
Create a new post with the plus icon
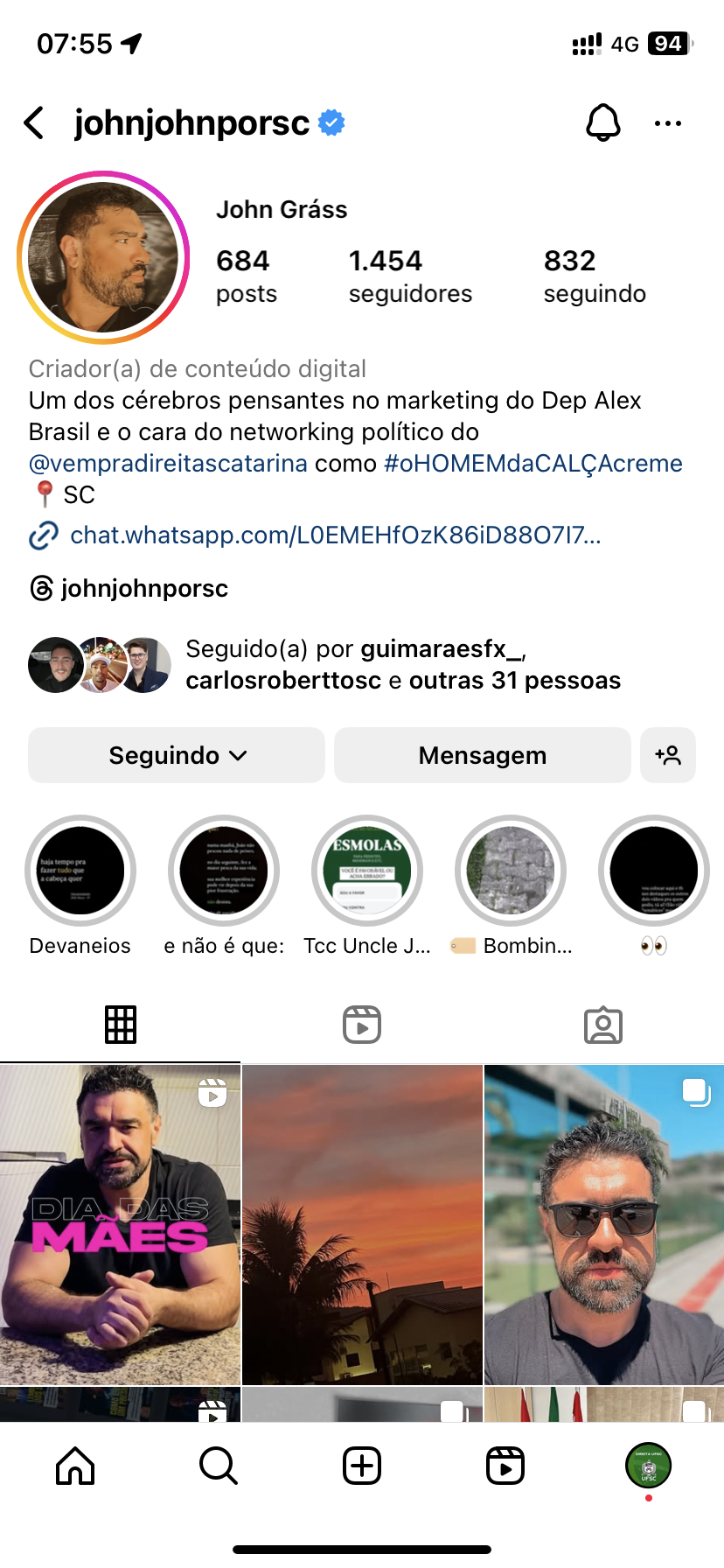pyautogui.click(x=362, y=1466)
